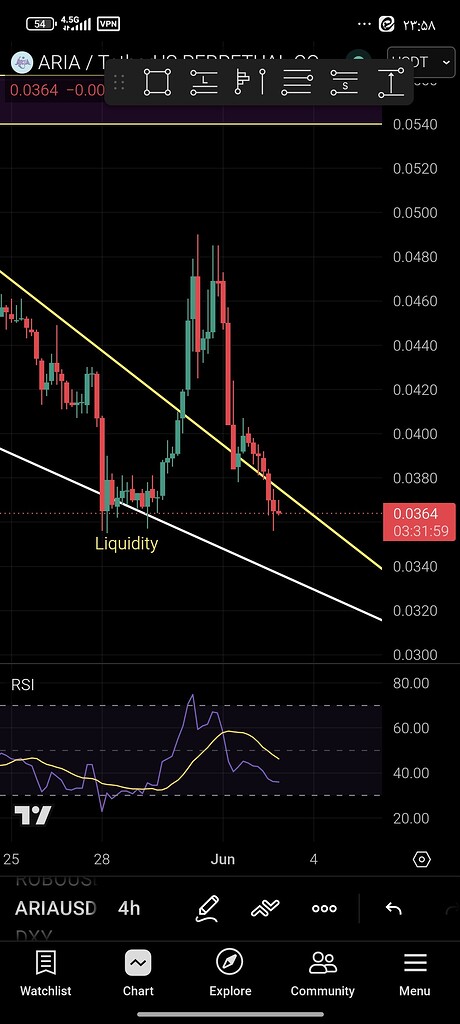The width and height of the screenshot is (460, 1024).
Task: Open the drawing tools pencil
Action: pyautogui.click(x=206, y=908)
